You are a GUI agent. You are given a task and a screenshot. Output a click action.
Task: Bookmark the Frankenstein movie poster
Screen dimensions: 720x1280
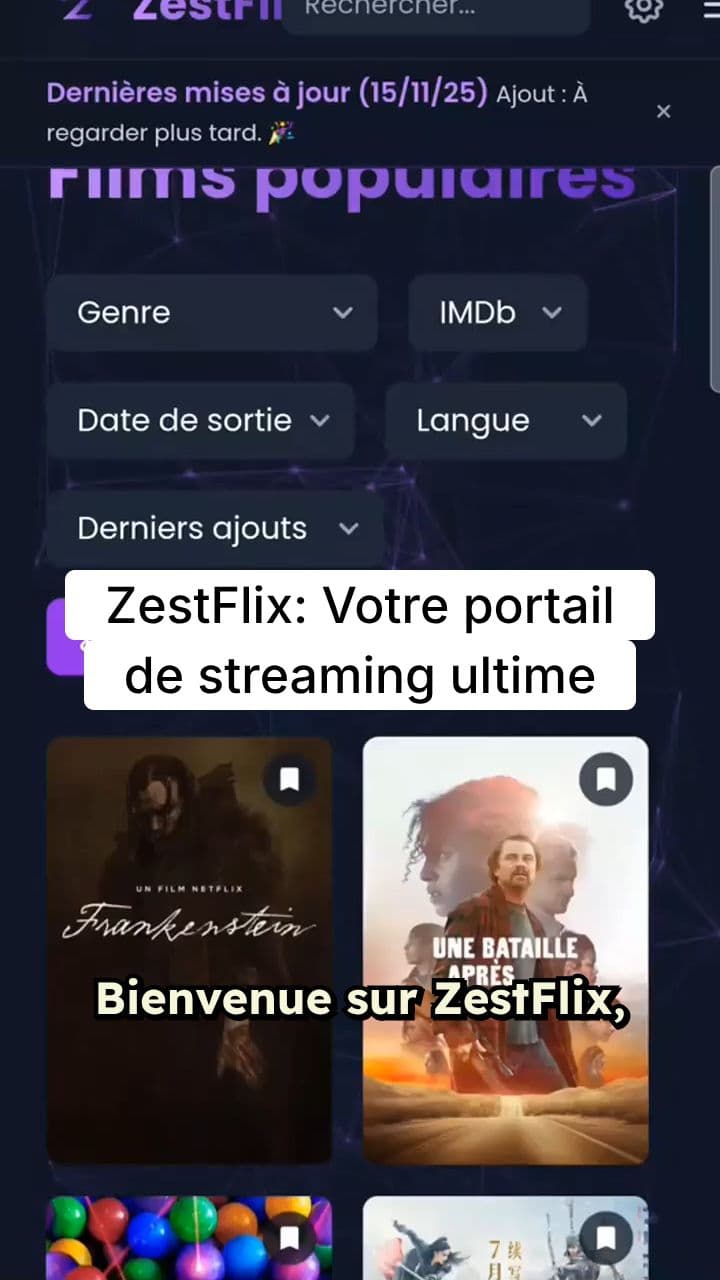coord(290,780)
